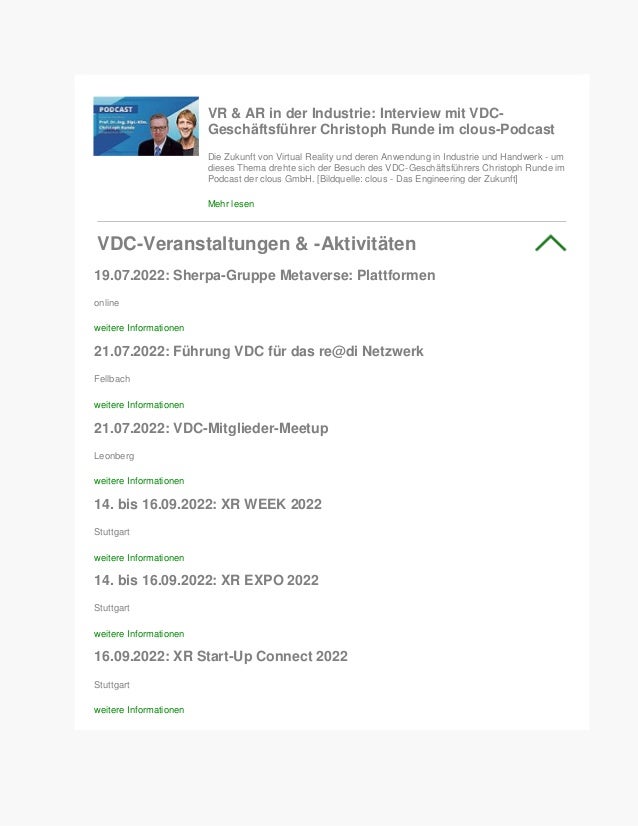The height and width of the screenshot is (826, 638).
Task: Open the podcast article thumbnail image
Action: click(x=146, y=126)
